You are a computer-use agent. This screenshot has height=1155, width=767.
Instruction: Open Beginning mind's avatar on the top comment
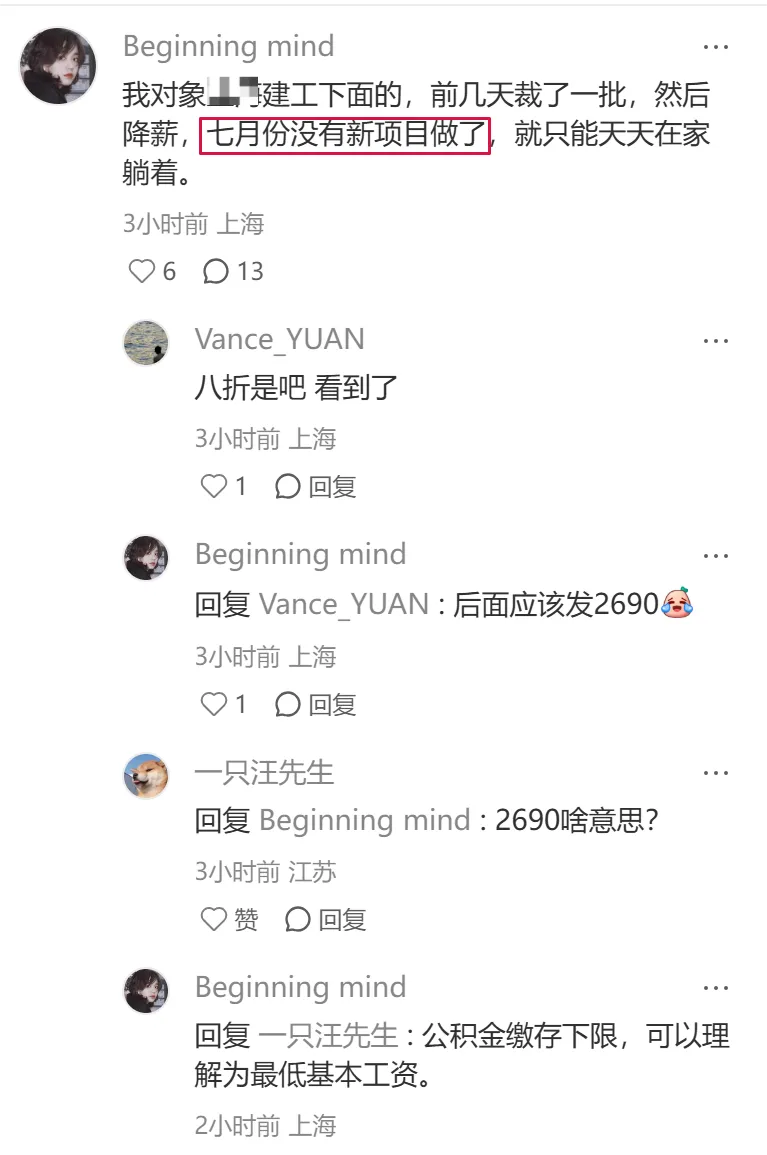[x=58, y=66]
